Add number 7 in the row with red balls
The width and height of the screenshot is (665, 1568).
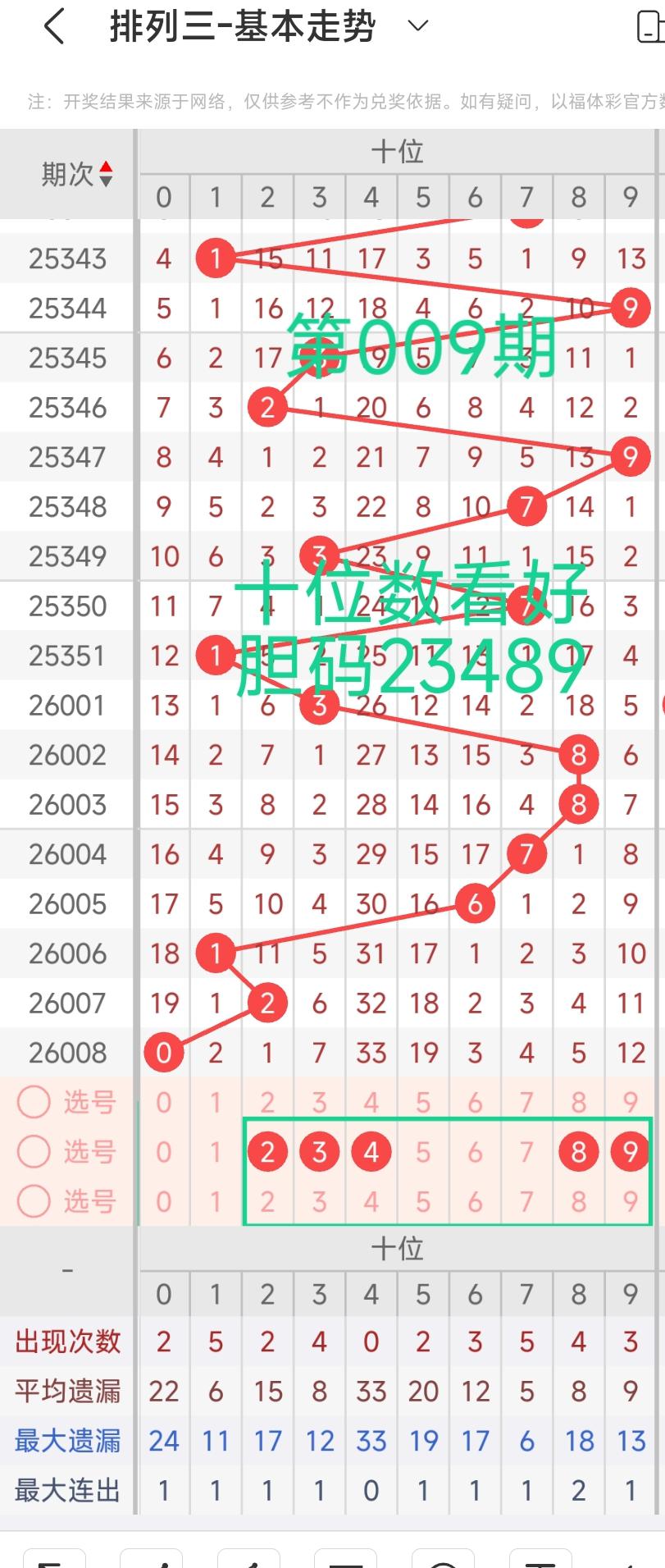pos(526,1152)
